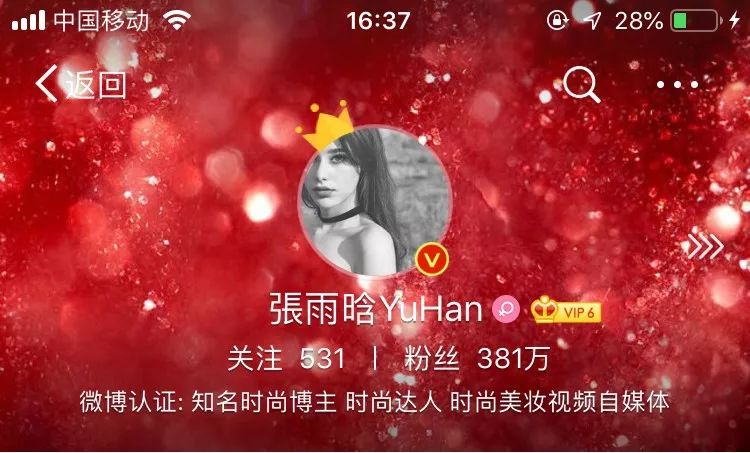Tap the triple-arrow icon on the cover
750x453 pixels.
pyautogui.click(x=705, y=246)
